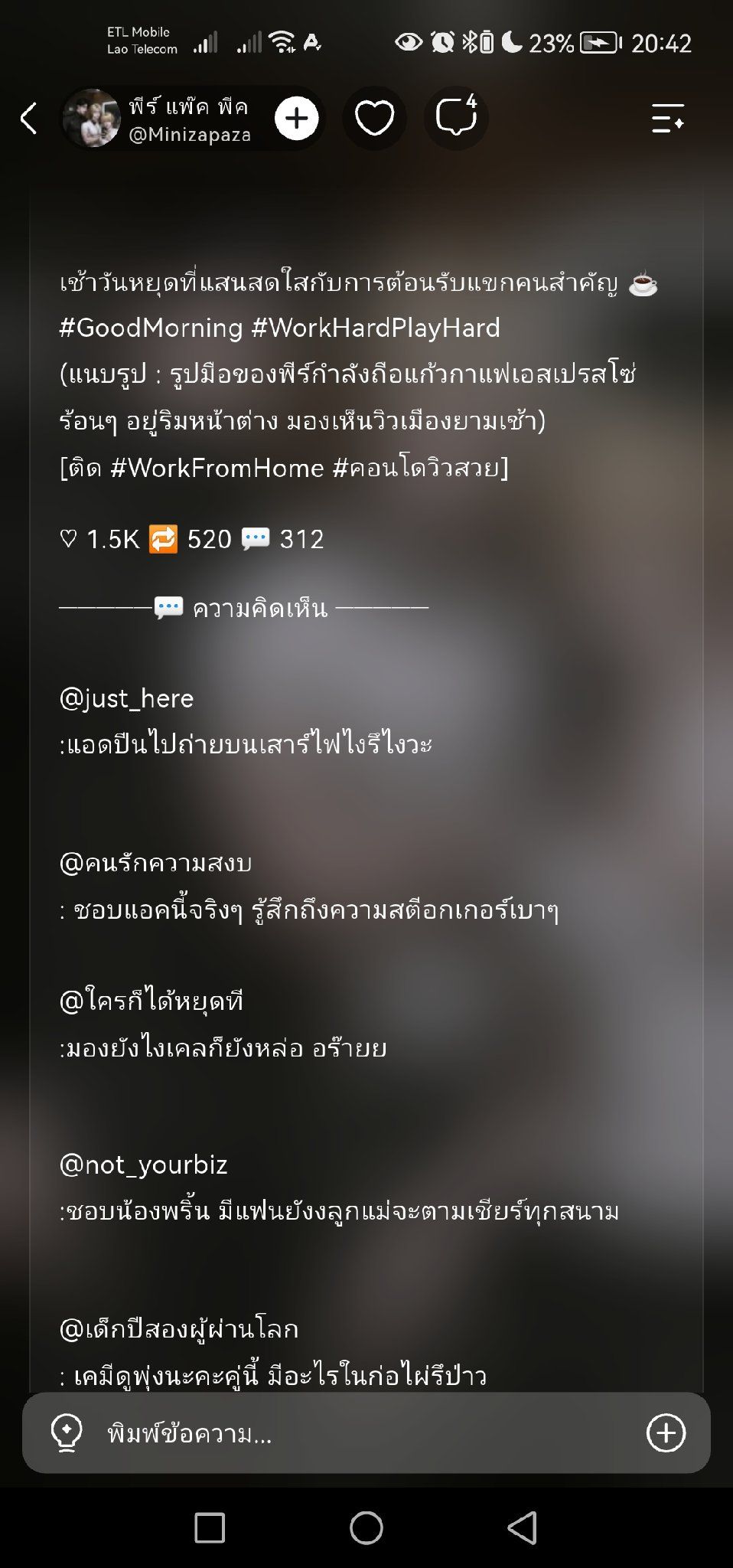This screenshot has height=1568, width=733.
Task: Tap the lightbulb suggestion icon
Action: click(x=66, y=1432)
